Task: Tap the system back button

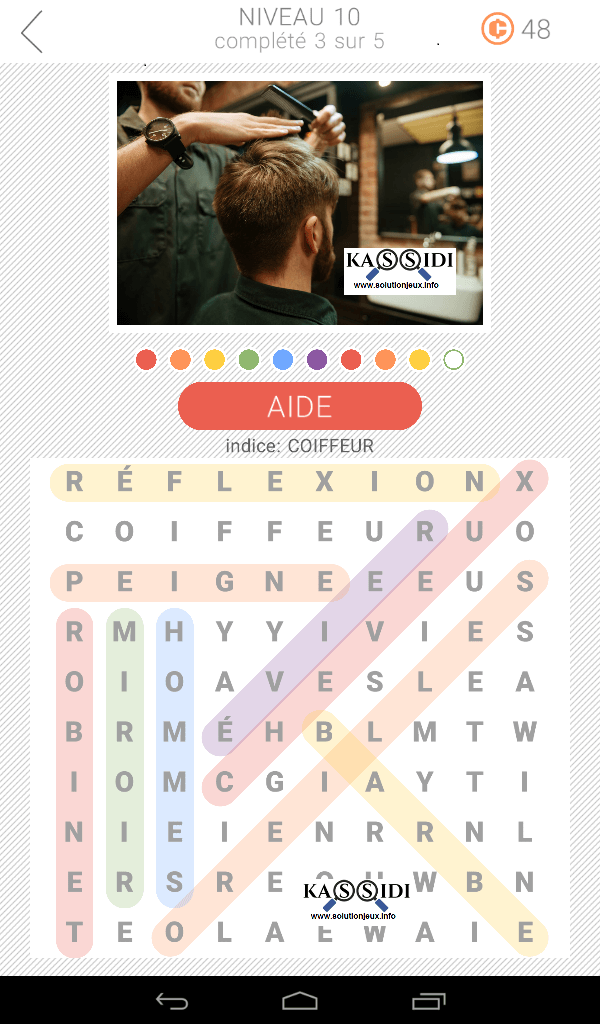Action: [x=171, y=1000]
